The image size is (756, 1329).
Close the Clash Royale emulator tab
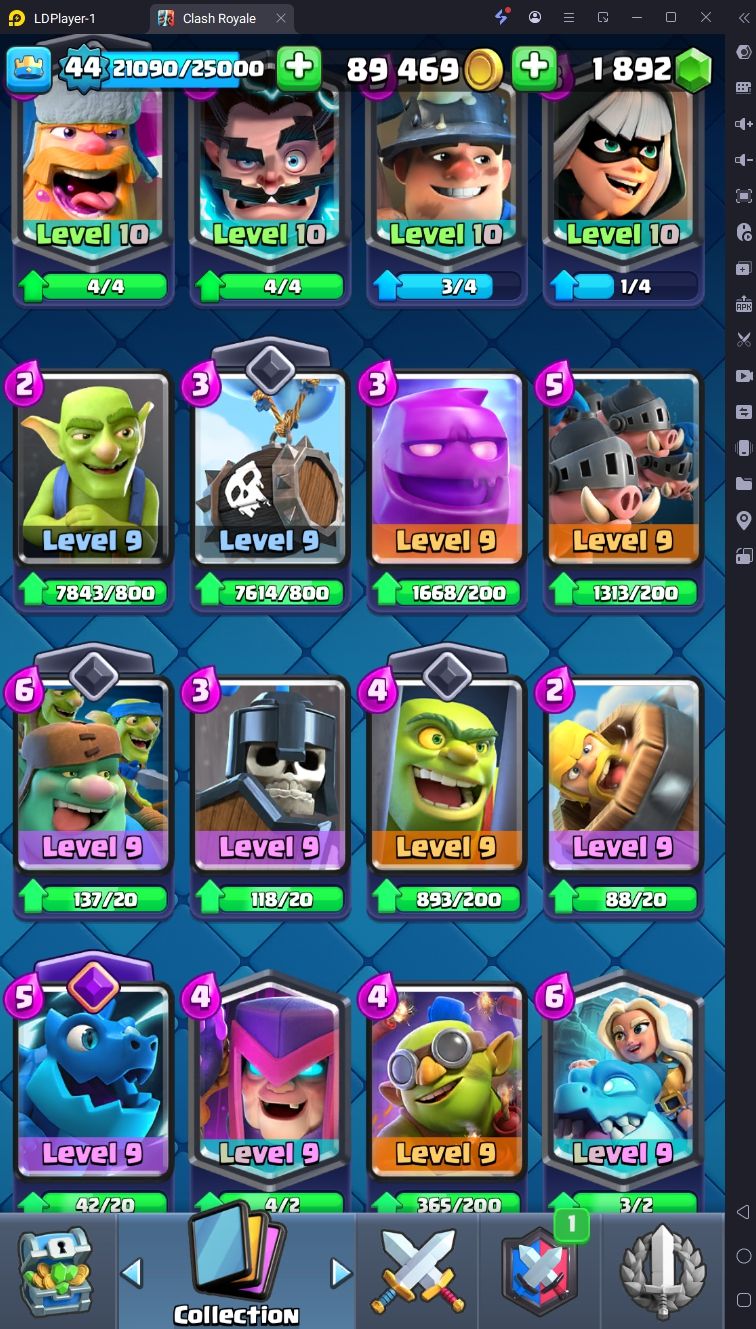click(281, 18)
